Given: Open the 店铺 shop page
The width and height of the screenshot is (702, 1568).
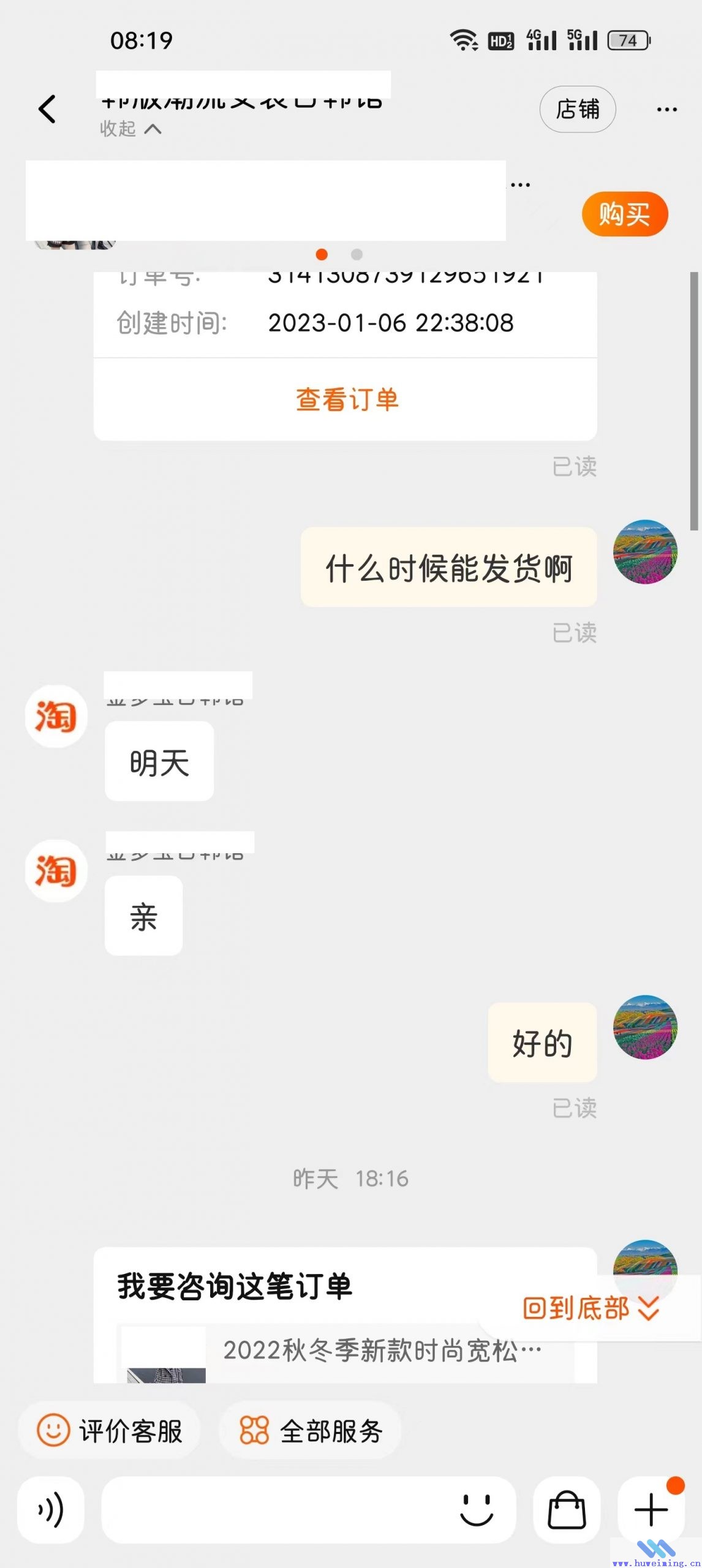Looking at the screenshot, I should tap(577, 110).
